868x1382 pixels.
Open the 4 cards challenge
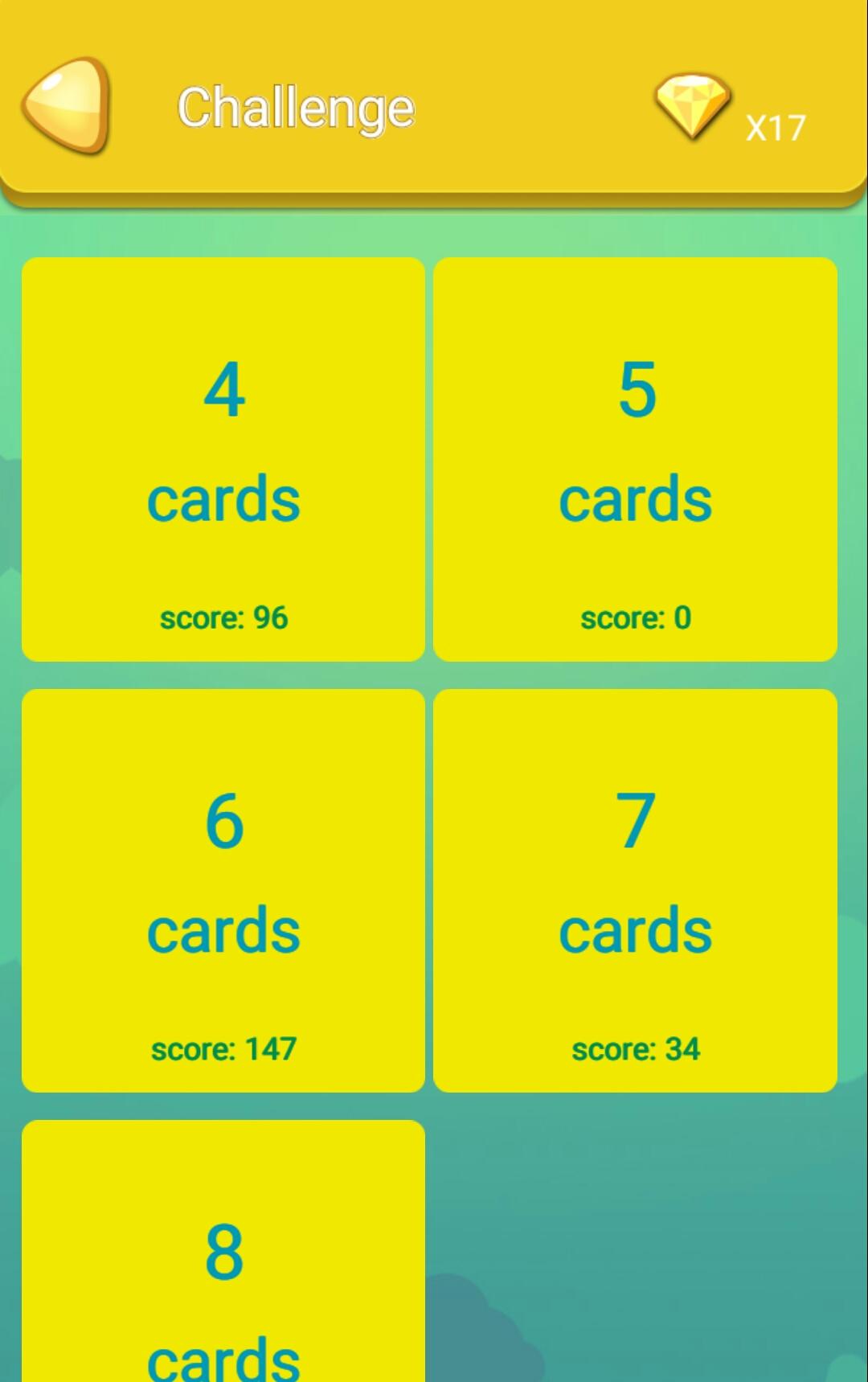[223, 459]
